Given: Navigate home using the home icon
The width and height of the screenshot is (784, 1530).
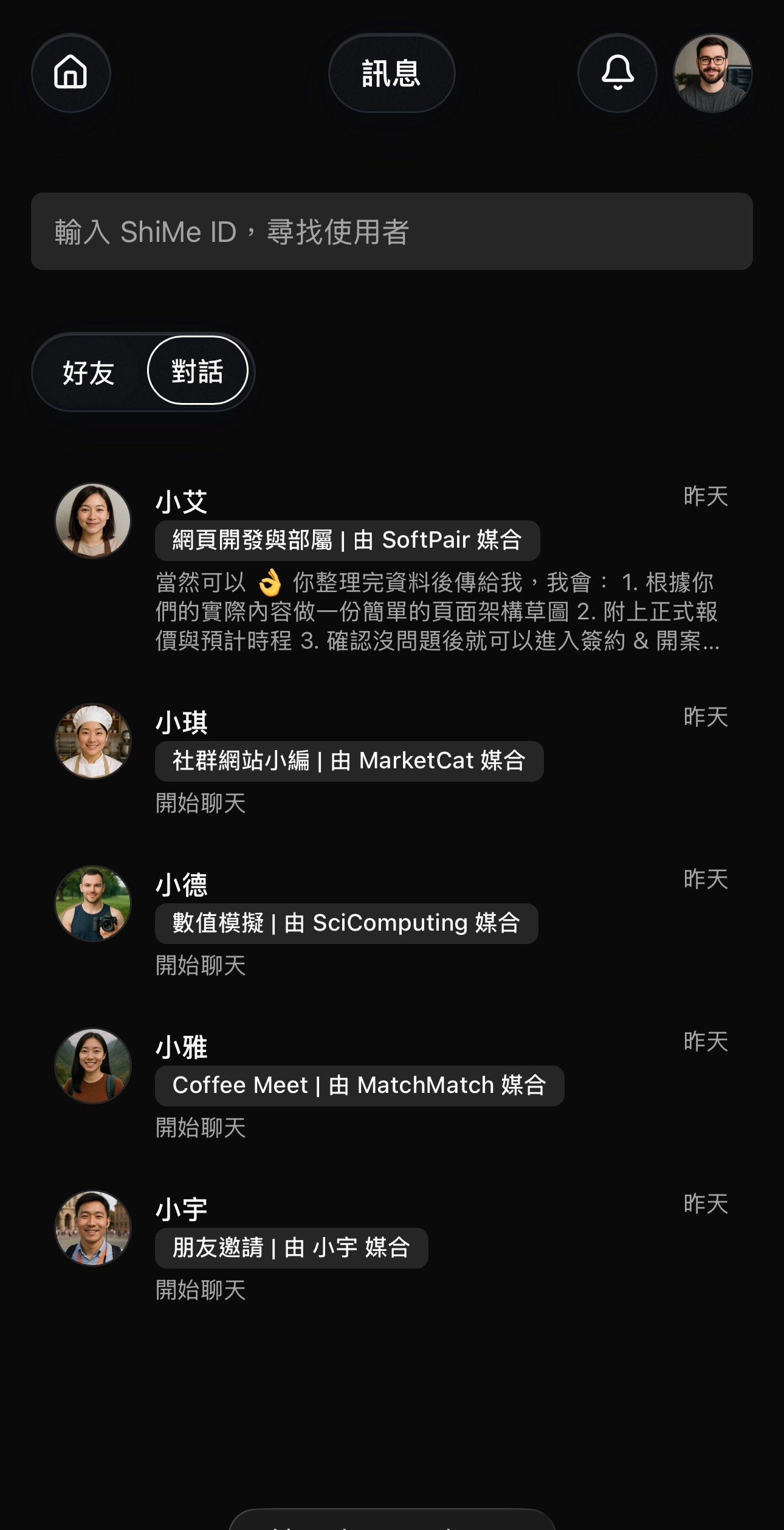Looking at the screenshot, I should 70,74.
